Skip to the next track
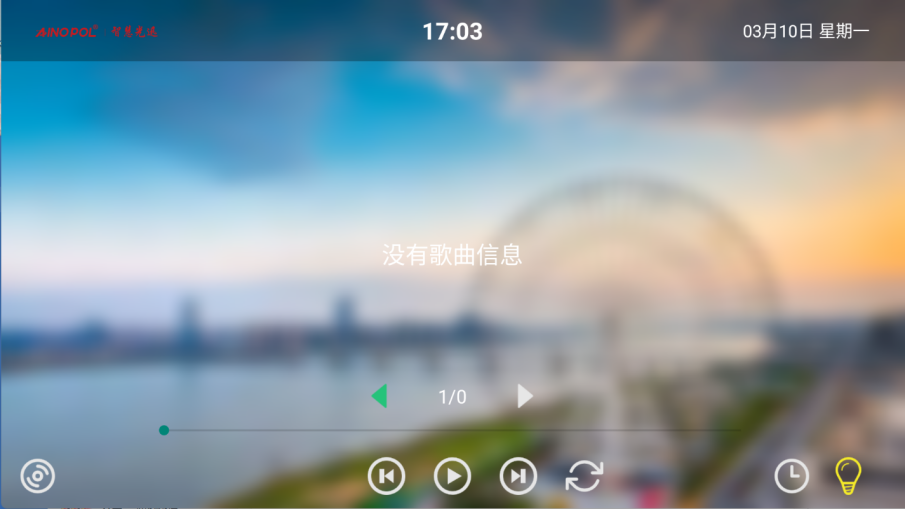 pos(518,476)
